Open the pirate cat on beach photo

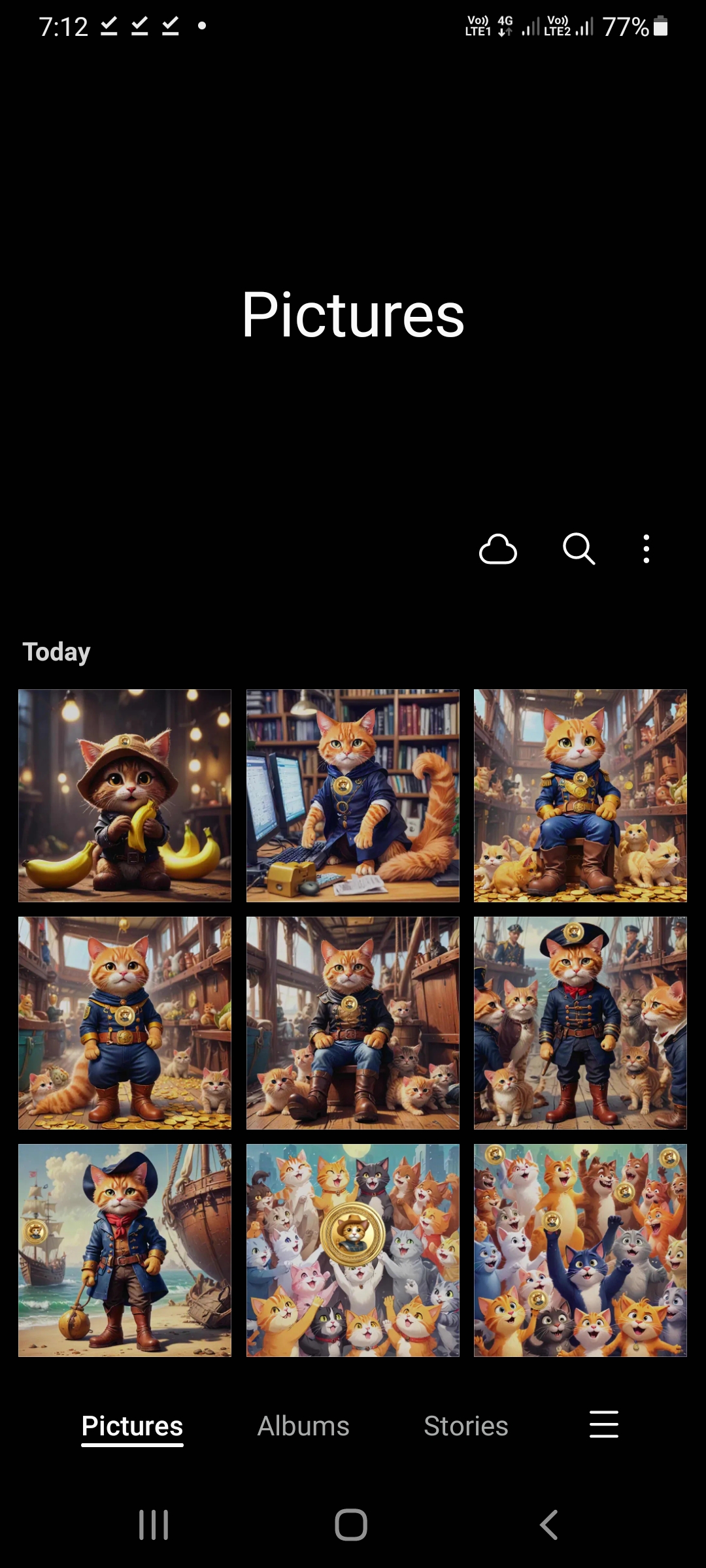point(125,1250)
